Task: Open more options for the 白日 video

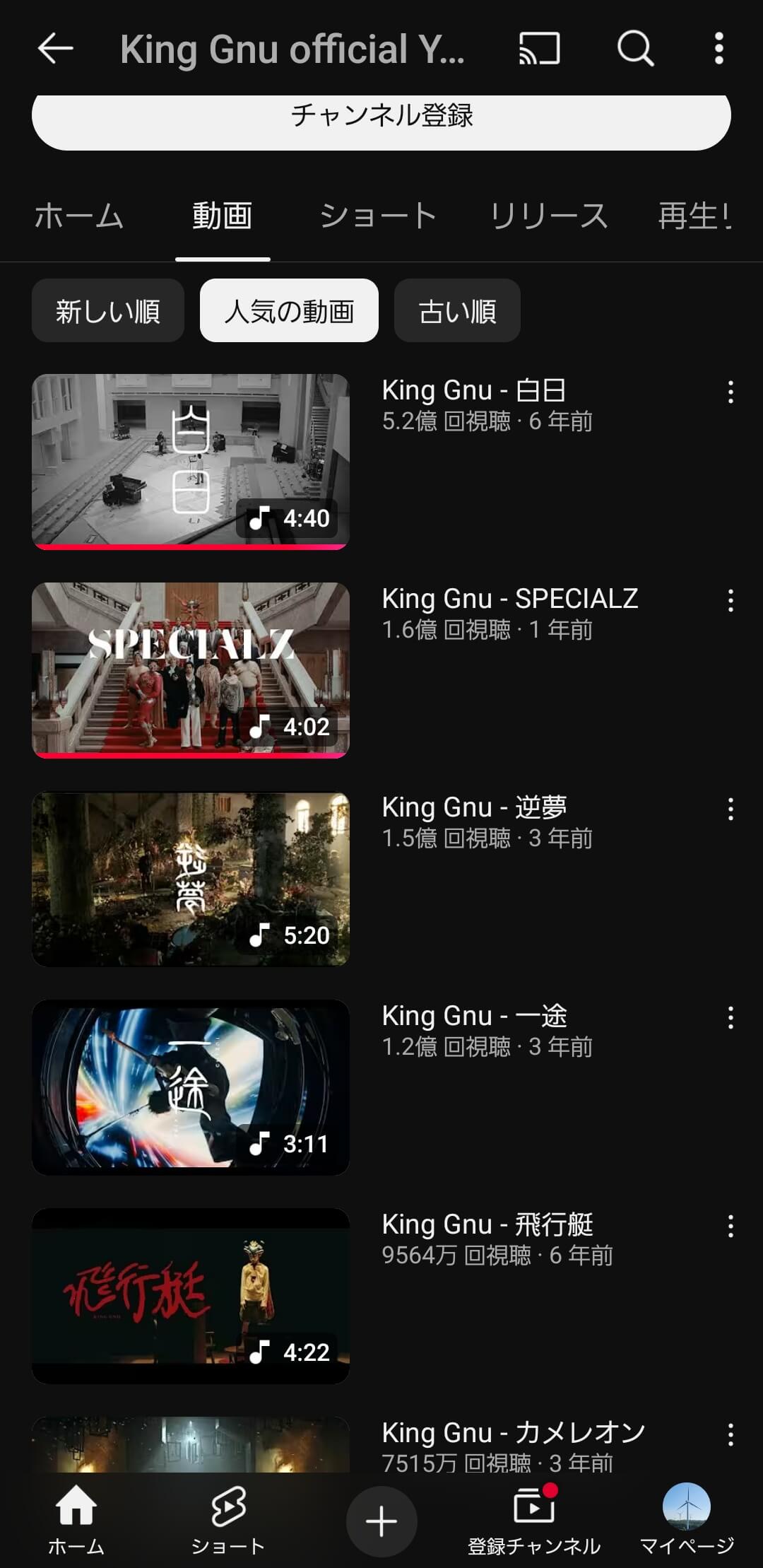Action: coord(731,392)
